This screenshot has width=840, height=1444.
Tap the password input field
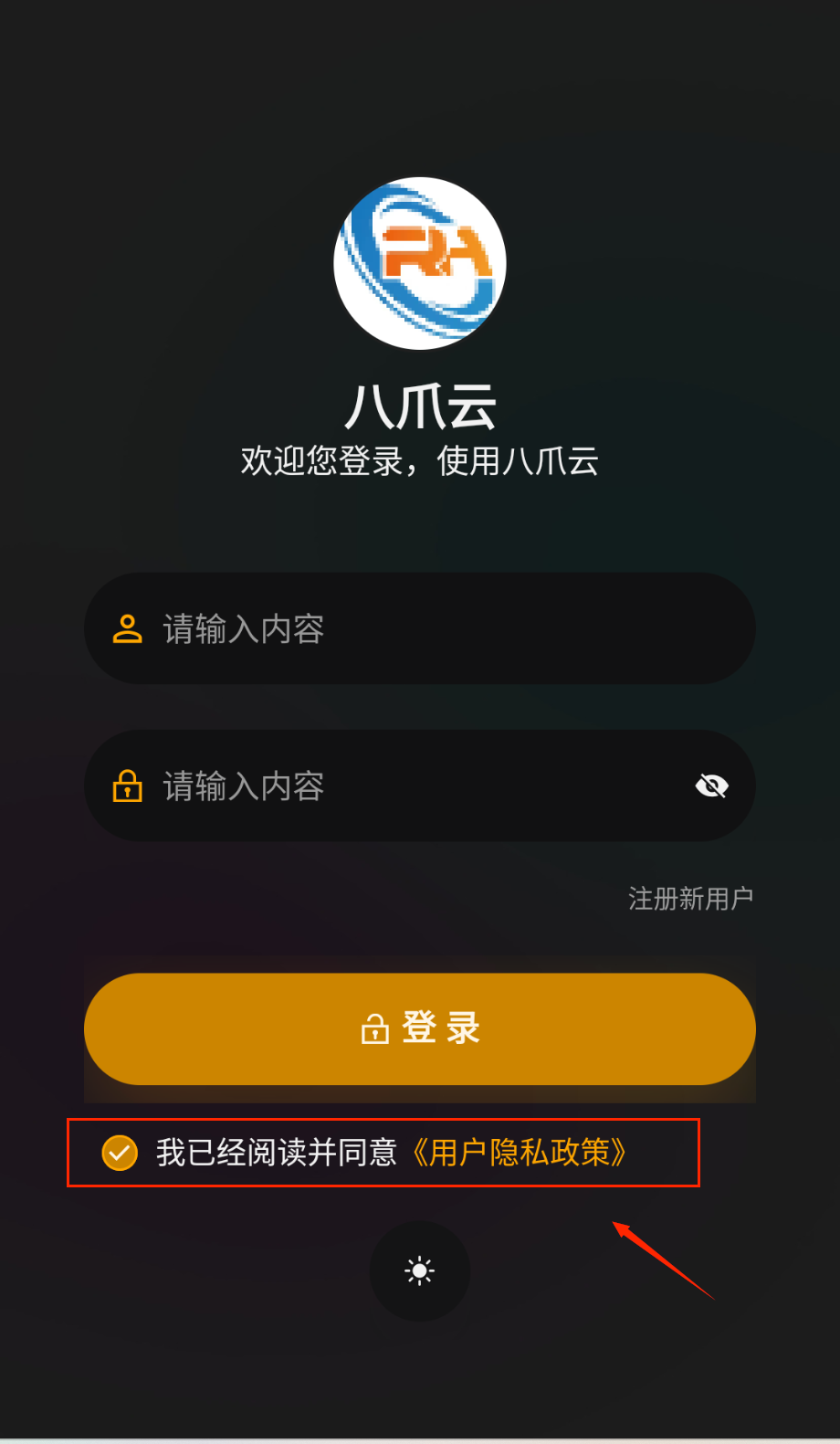411,786
